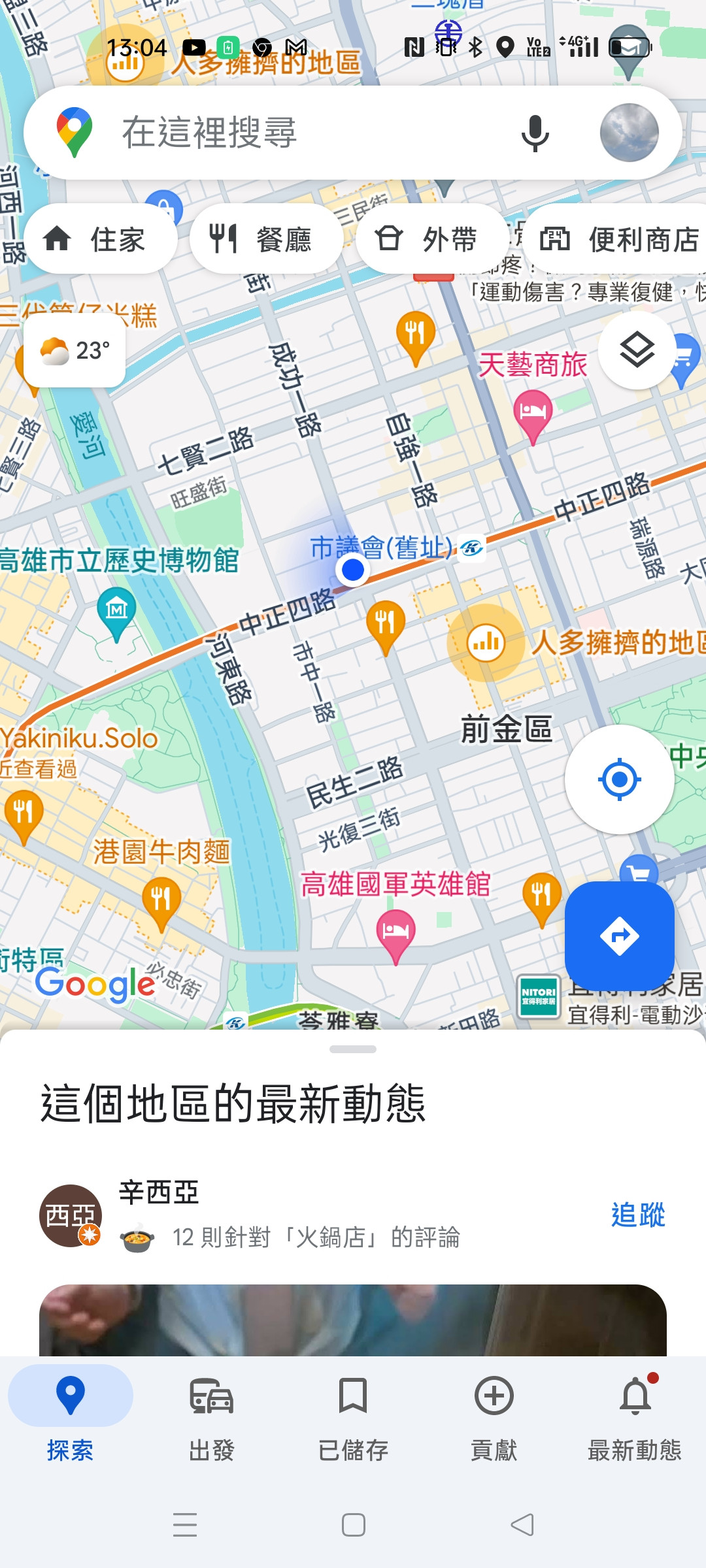
Task: Open the map layers button
Action: pos(637,350)
